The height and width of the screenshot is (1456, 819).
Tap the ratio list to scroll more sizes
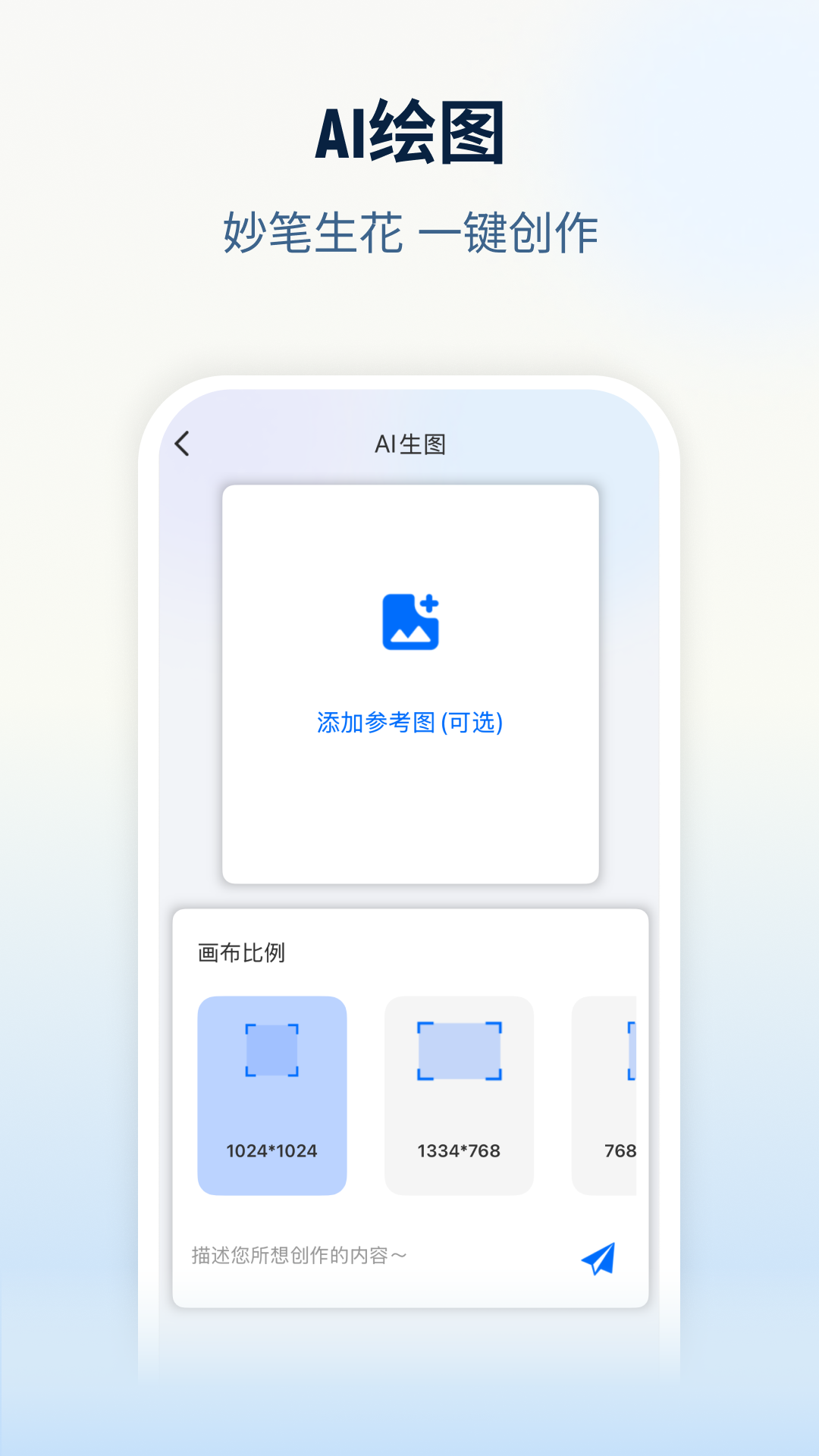(x=531, y=1094)
